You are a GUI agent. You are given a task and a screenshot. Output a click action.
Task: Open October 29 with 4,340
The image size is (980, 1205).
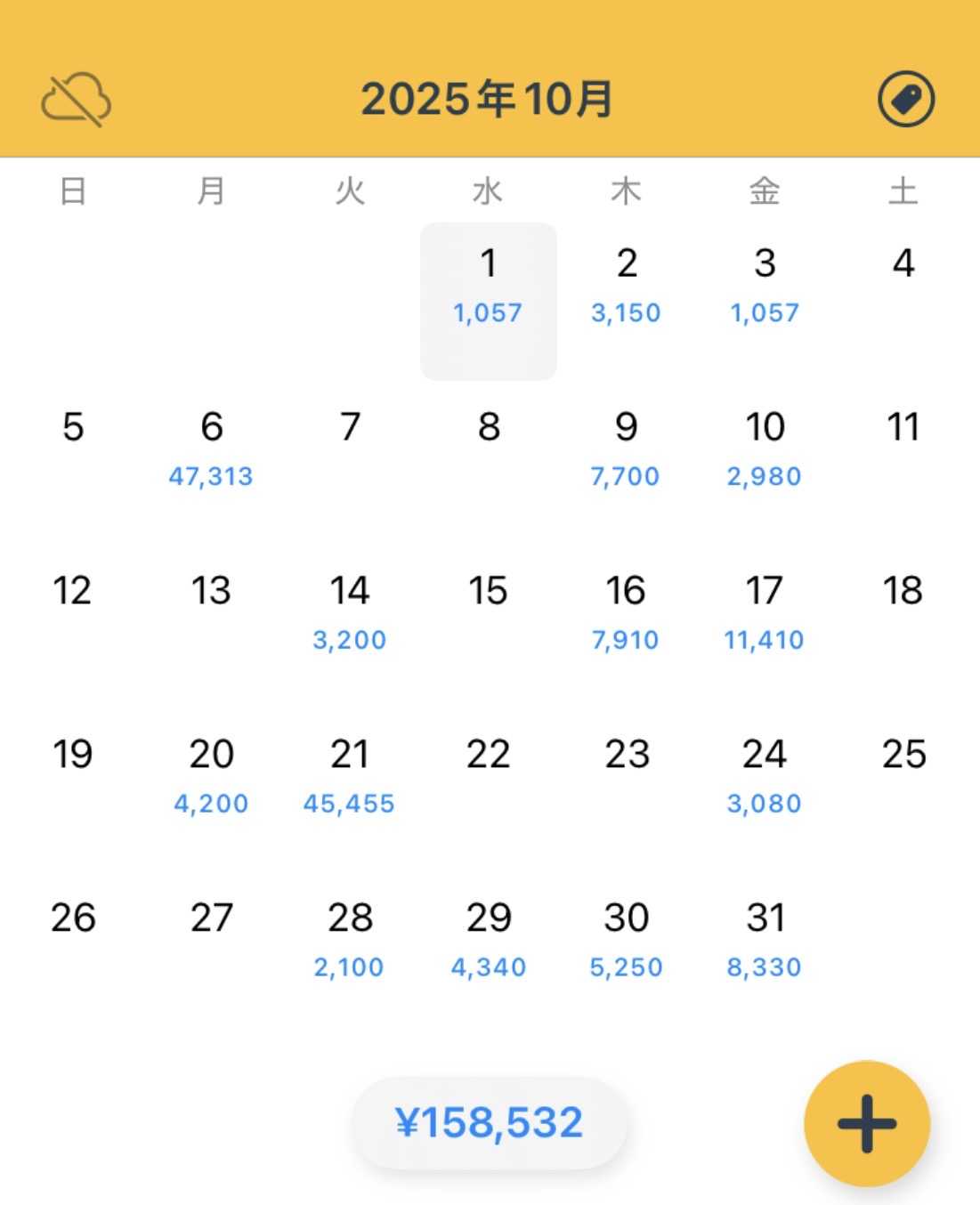tap(489, 940)
